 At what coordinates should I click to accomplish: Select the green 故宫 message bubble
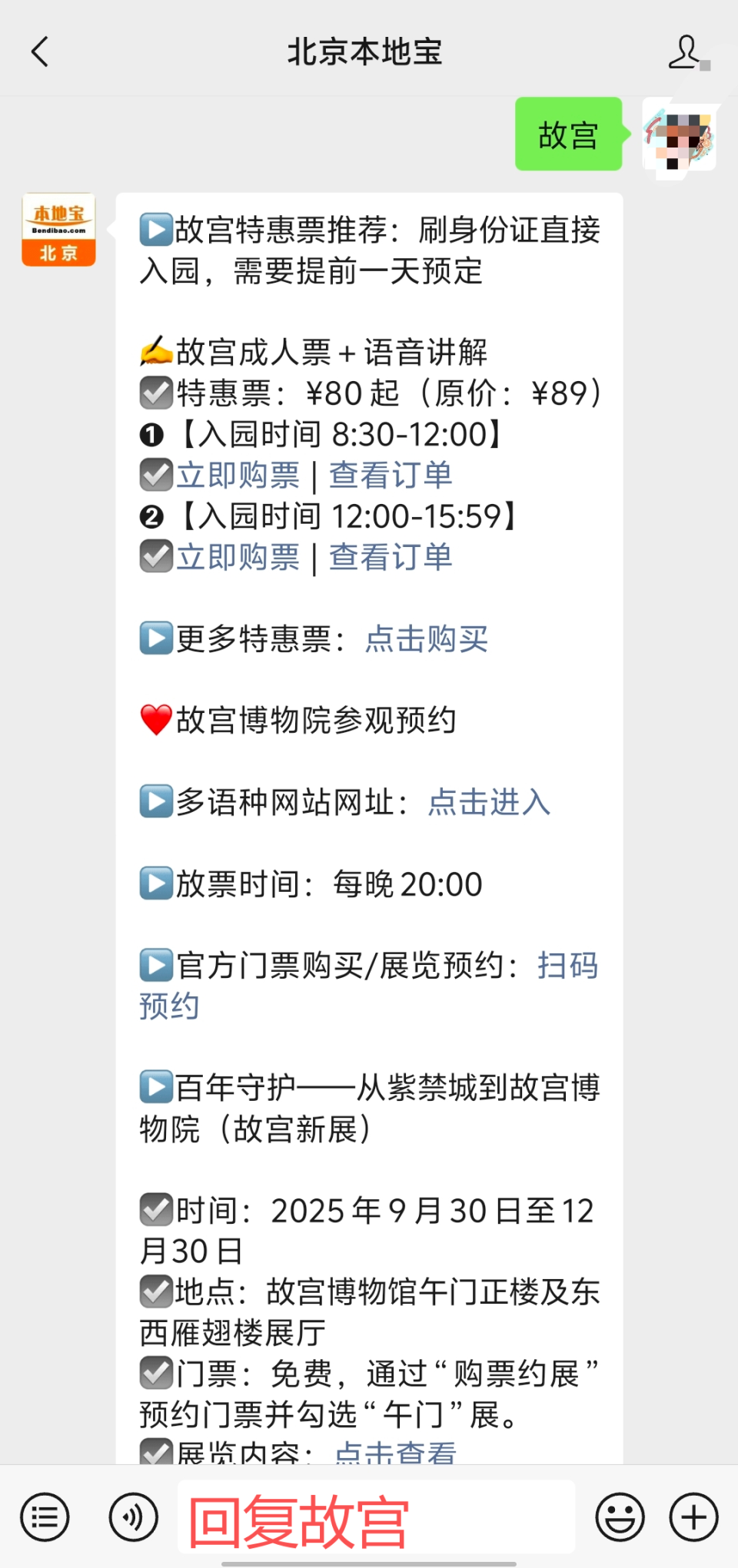(x=568, y=134)
